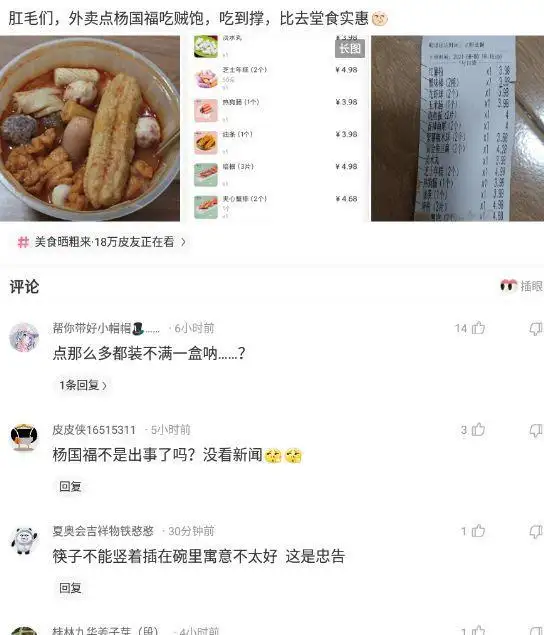The image size is (544, 635).
Task: Open the receipt photo
Action: [x=457, y=128]
